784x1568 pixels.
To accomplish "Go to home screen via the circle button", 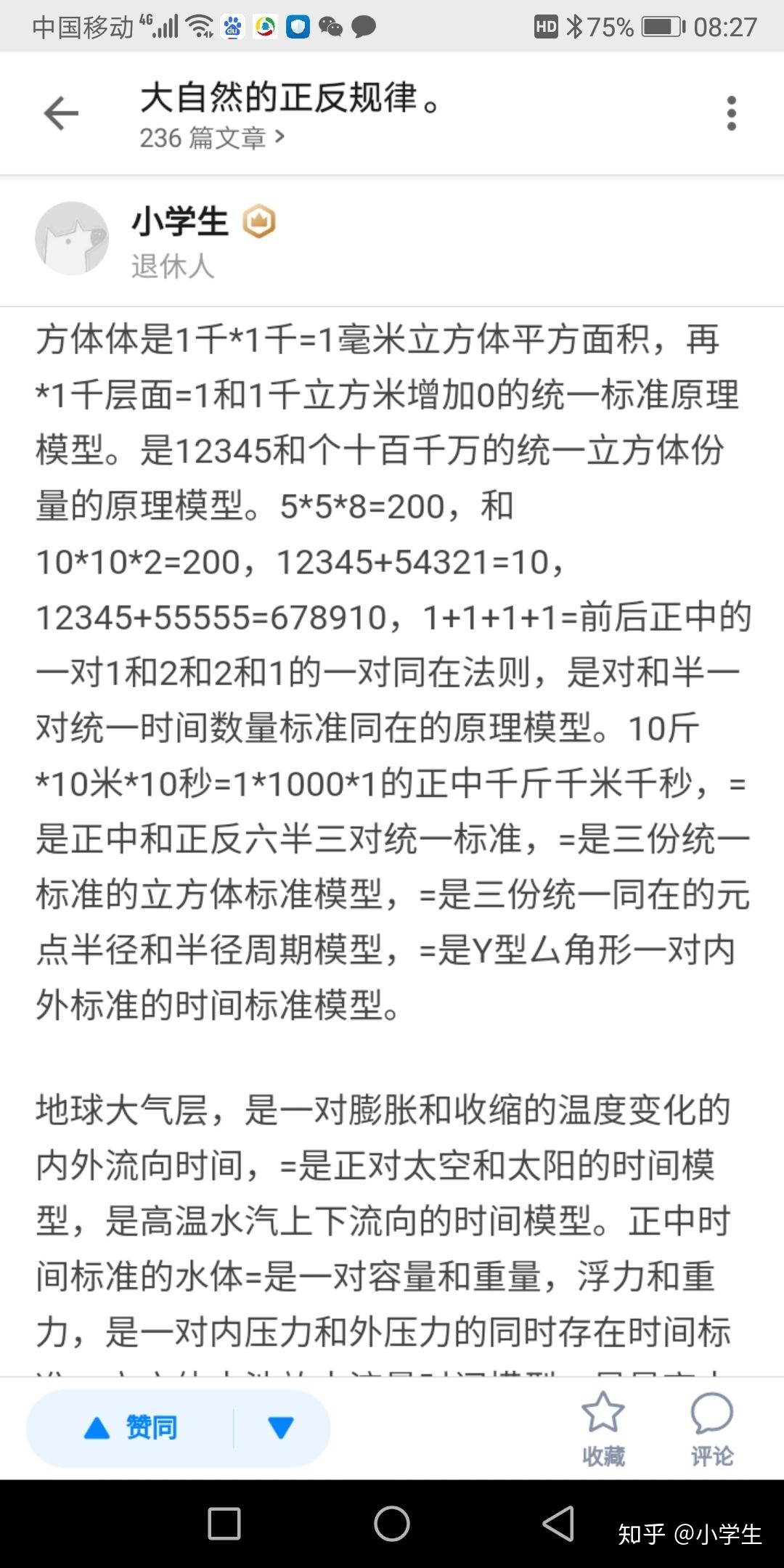I will pos(392,1523).
